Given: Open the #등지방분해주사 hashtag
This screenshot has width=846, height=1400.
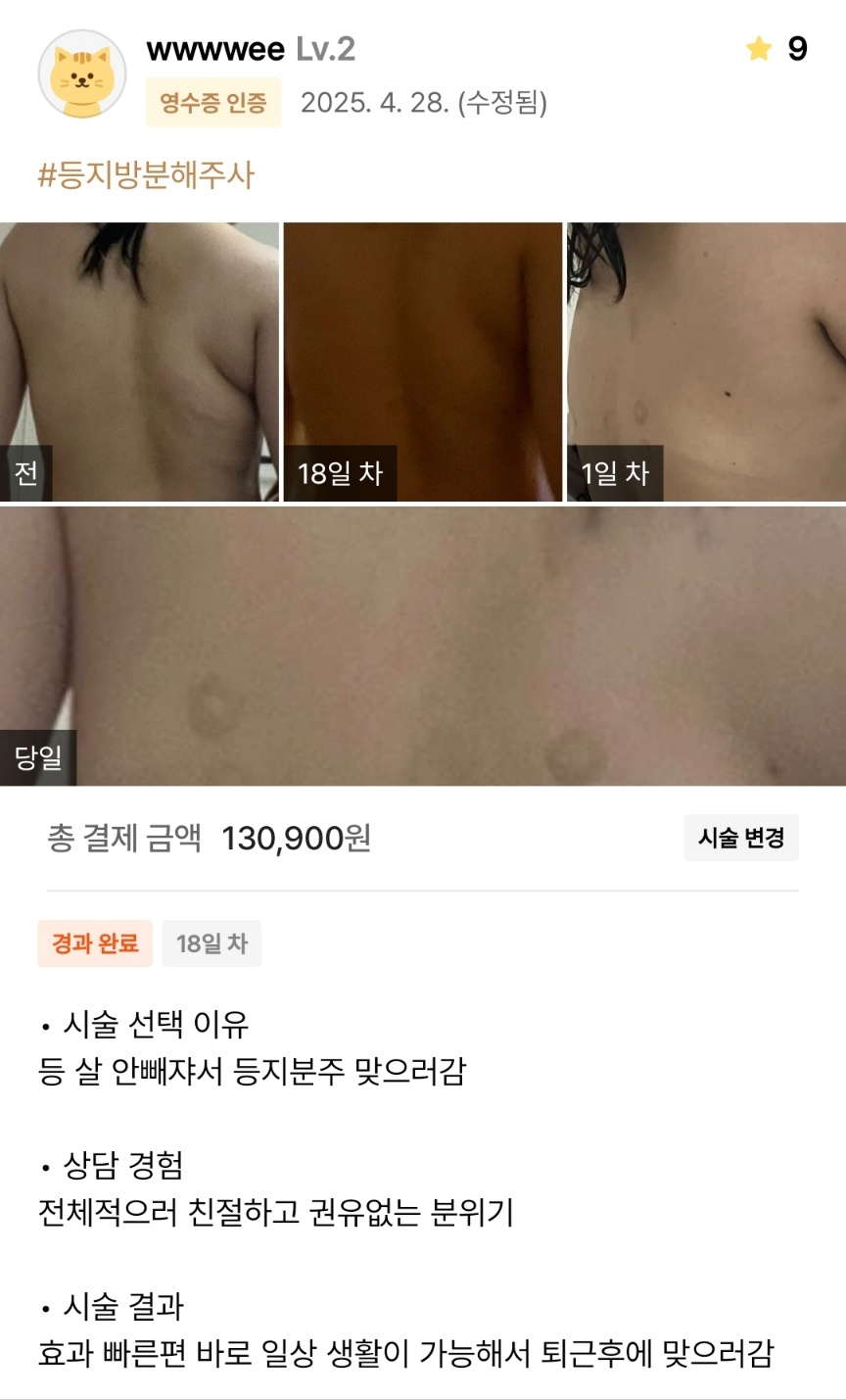Looking at the screenshot, I should click(x=146, y=175).
